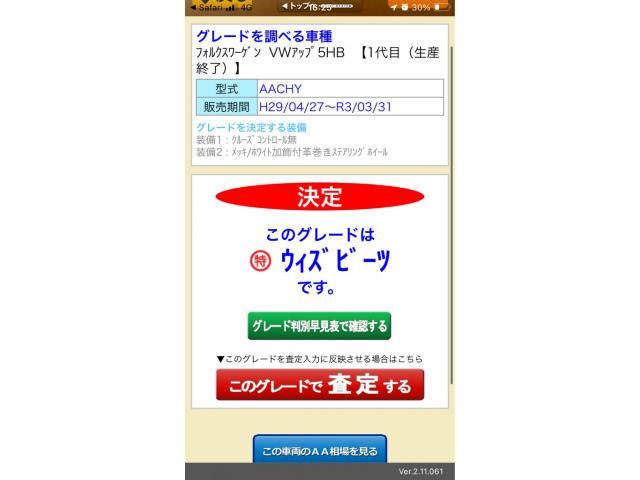View AA market price for this vehicle
The width and height of the screenshot is (640, 480).
tap(319, 451)
